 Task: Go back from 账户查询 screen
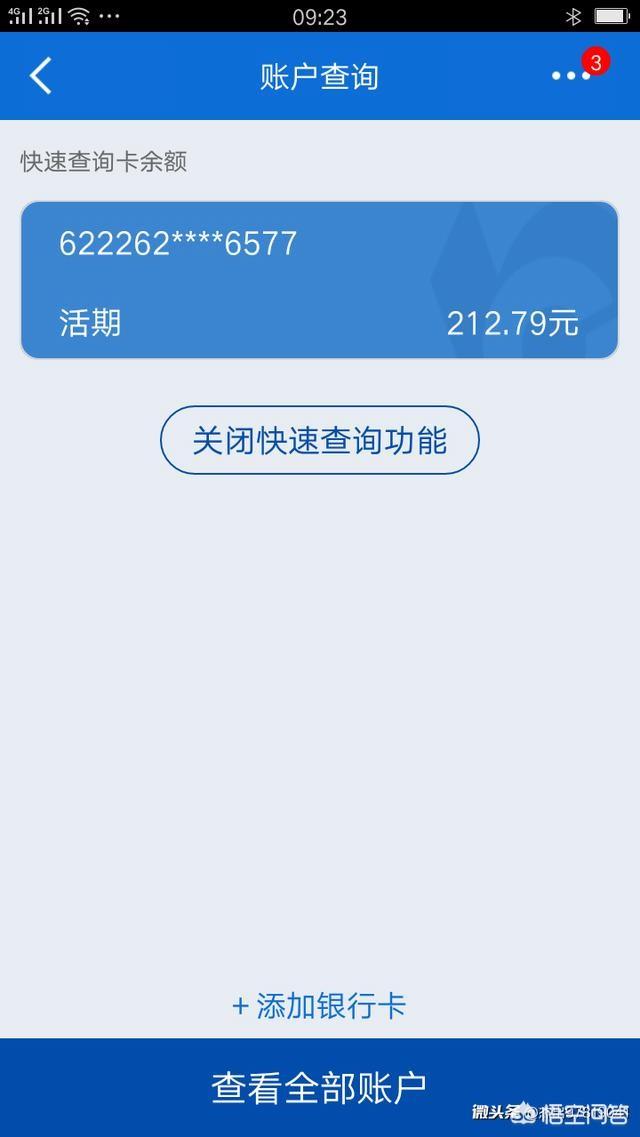coord(40,76)
